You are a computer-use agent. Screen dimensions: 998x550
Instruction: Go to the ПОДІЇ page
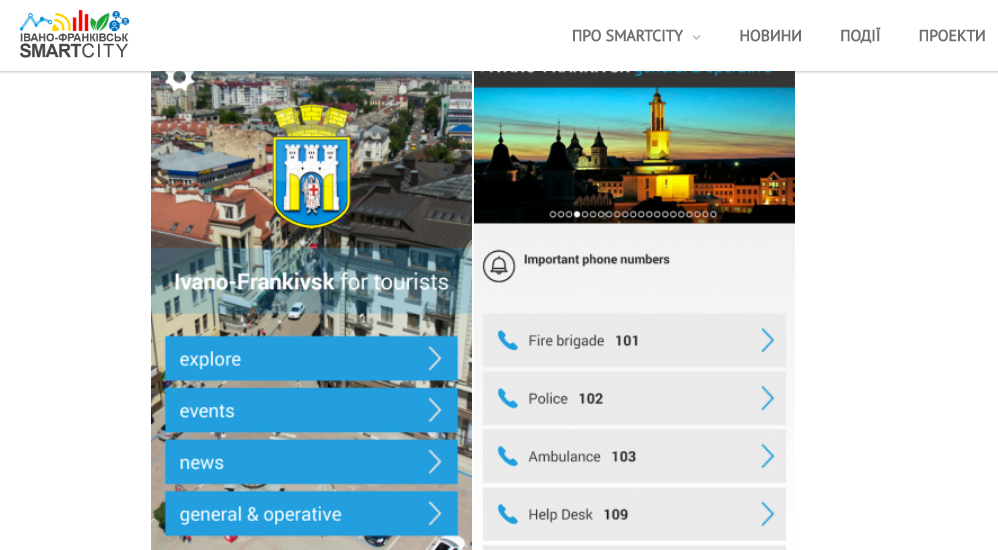point(860,36)
